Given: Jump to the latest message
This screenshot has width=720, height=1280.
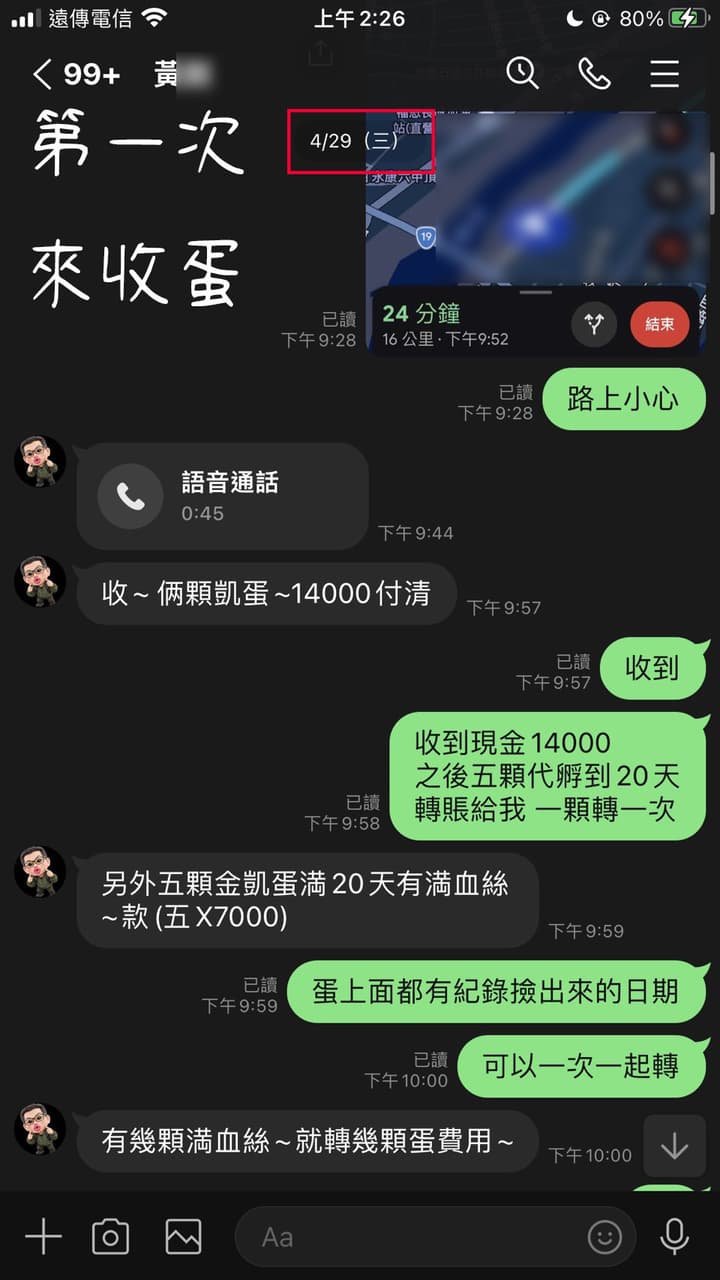Looking at the screenshot, I should [674, 1146].
